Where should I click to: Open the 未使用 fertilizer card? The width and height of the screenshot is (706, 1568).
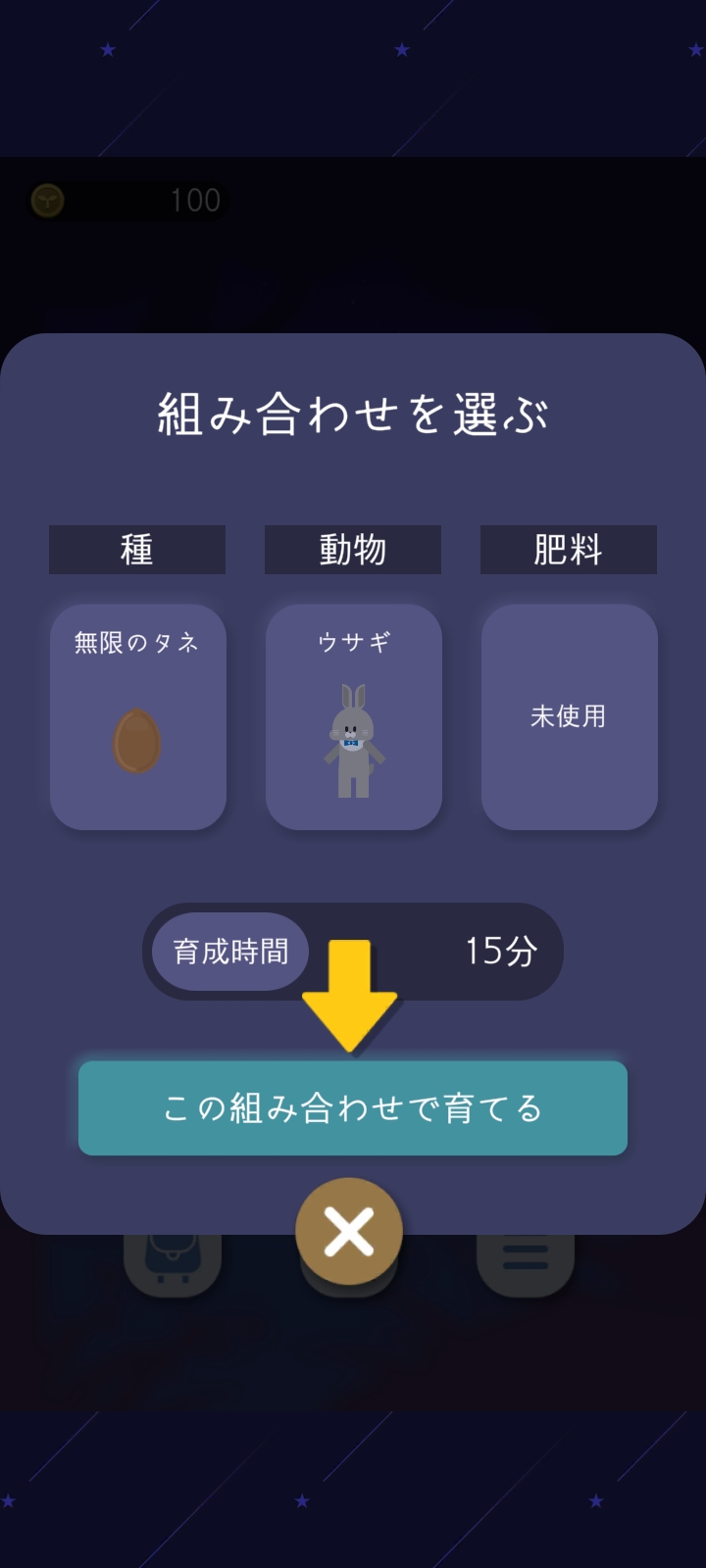click(x=570, y=717)
